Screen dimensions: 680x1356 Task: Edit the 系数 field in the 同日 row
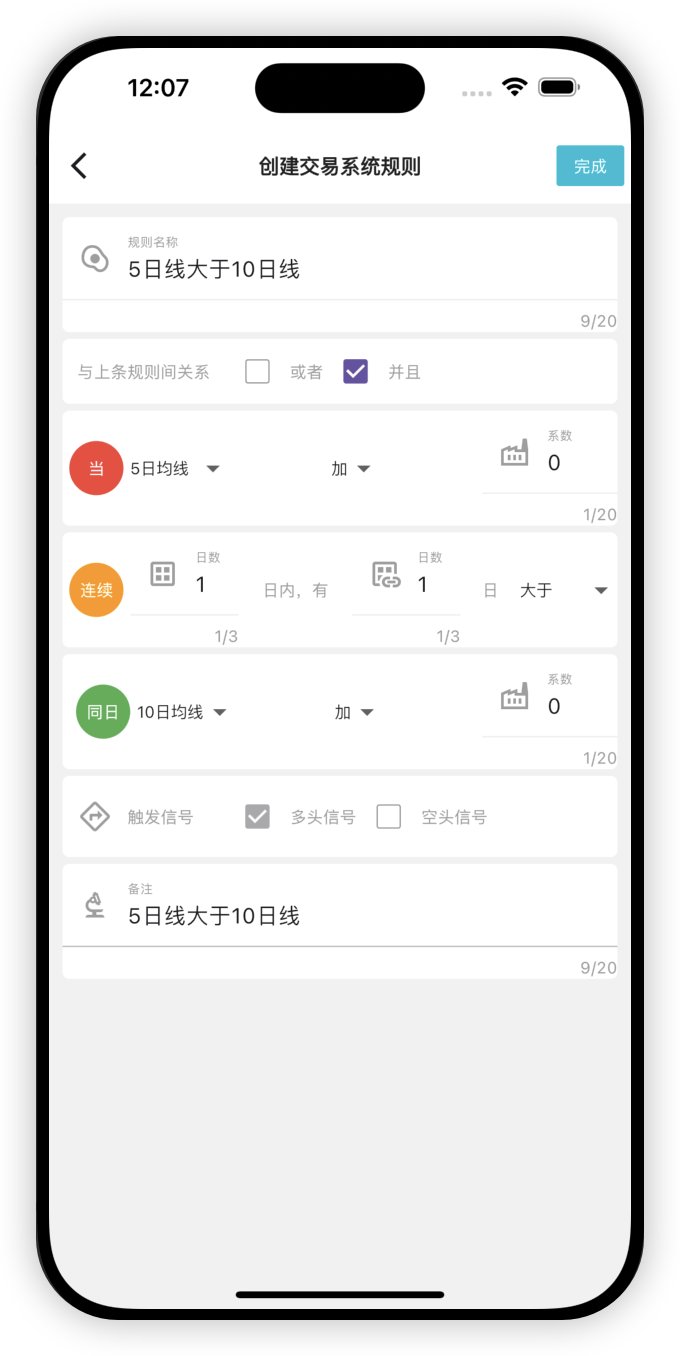(578, 707)
